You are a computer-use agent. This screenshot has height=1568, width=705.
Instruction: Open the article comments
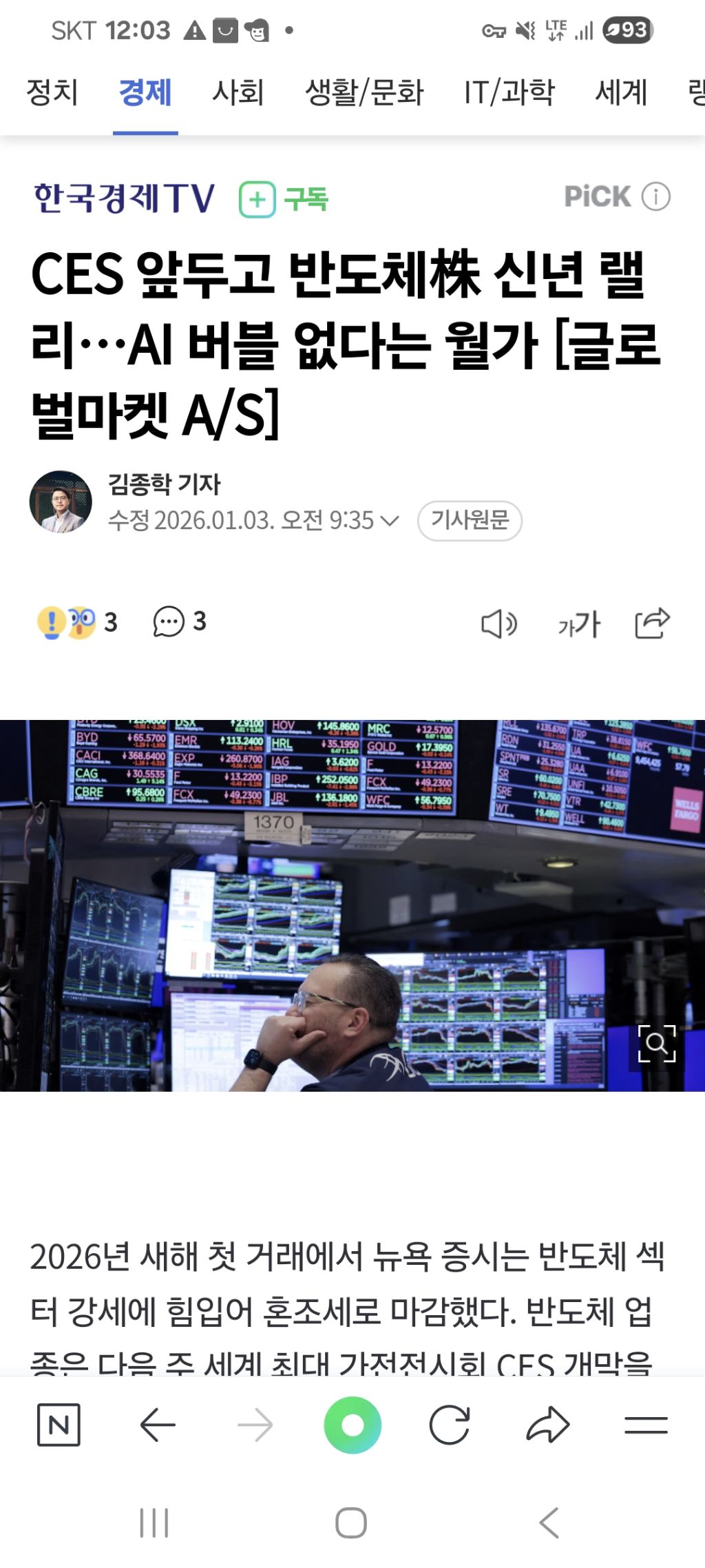[x=179, y=621]
